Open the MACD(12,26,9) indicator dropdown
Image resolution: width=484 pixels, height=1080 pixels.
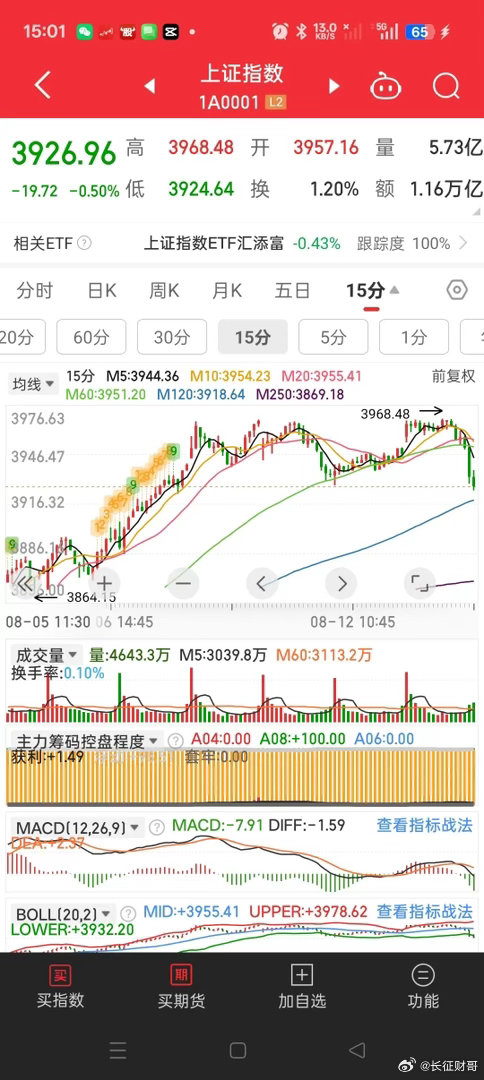[x=78, y=827]
